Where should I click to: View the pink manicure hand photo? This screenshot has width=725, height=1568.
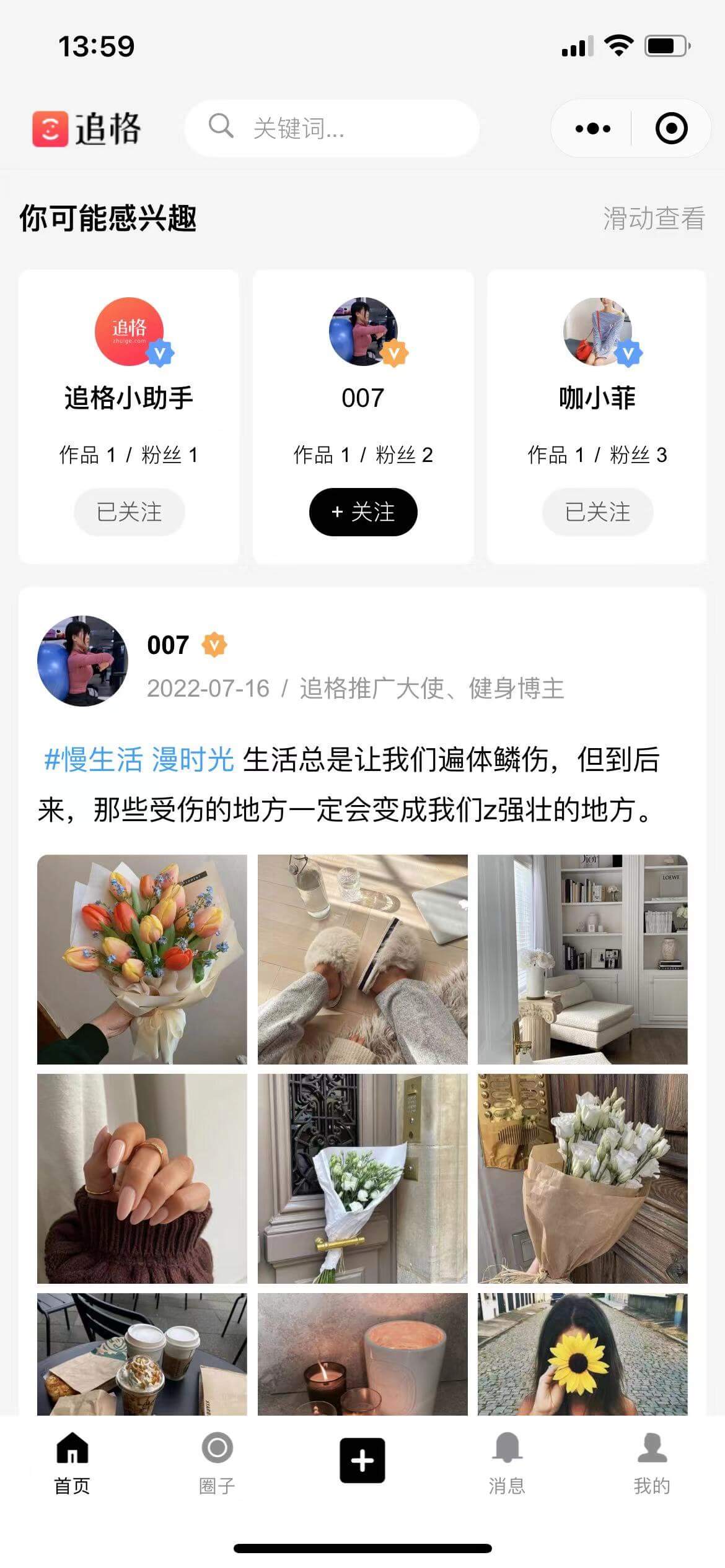142,1178
